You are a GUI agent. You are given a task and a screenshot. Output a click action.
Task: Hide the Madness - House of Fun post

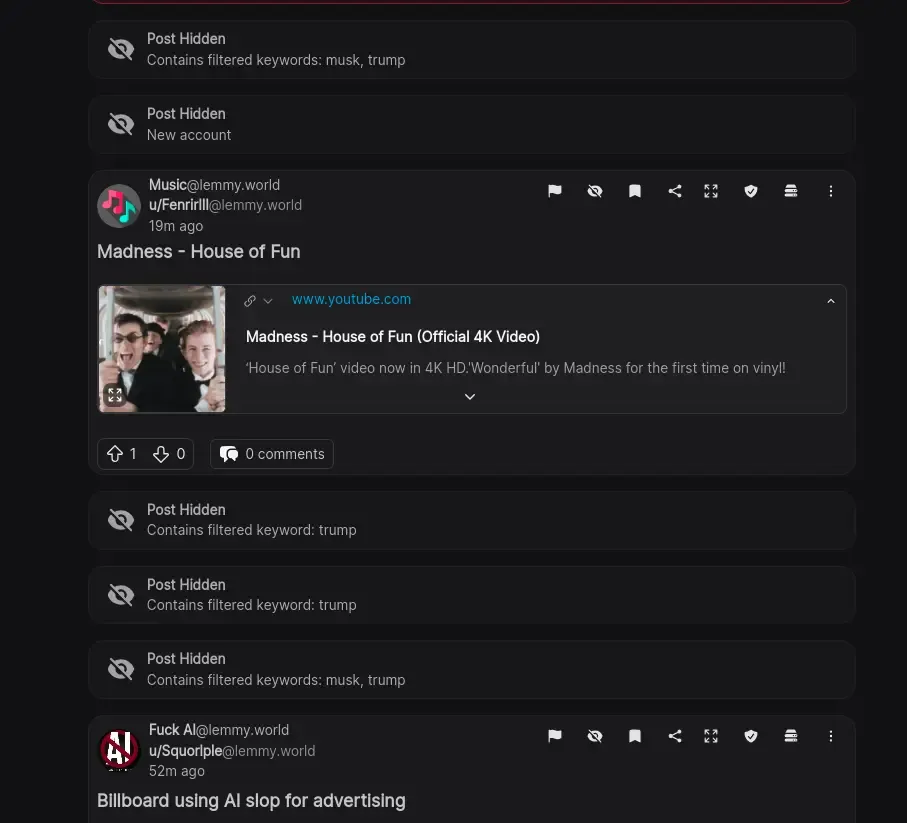(595, 191)
